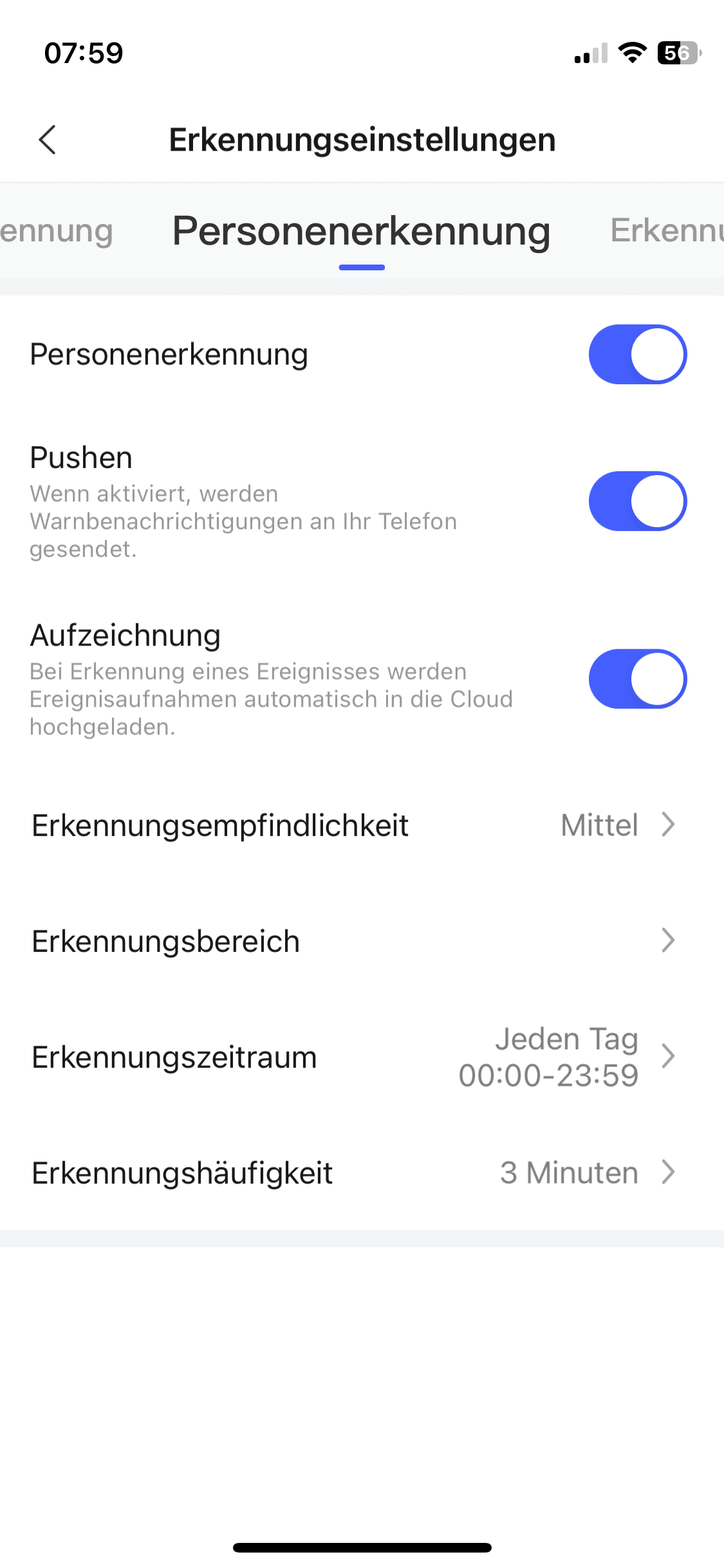
Task: Change the Erkennungszeitraum schedule
Action: 362,1057
